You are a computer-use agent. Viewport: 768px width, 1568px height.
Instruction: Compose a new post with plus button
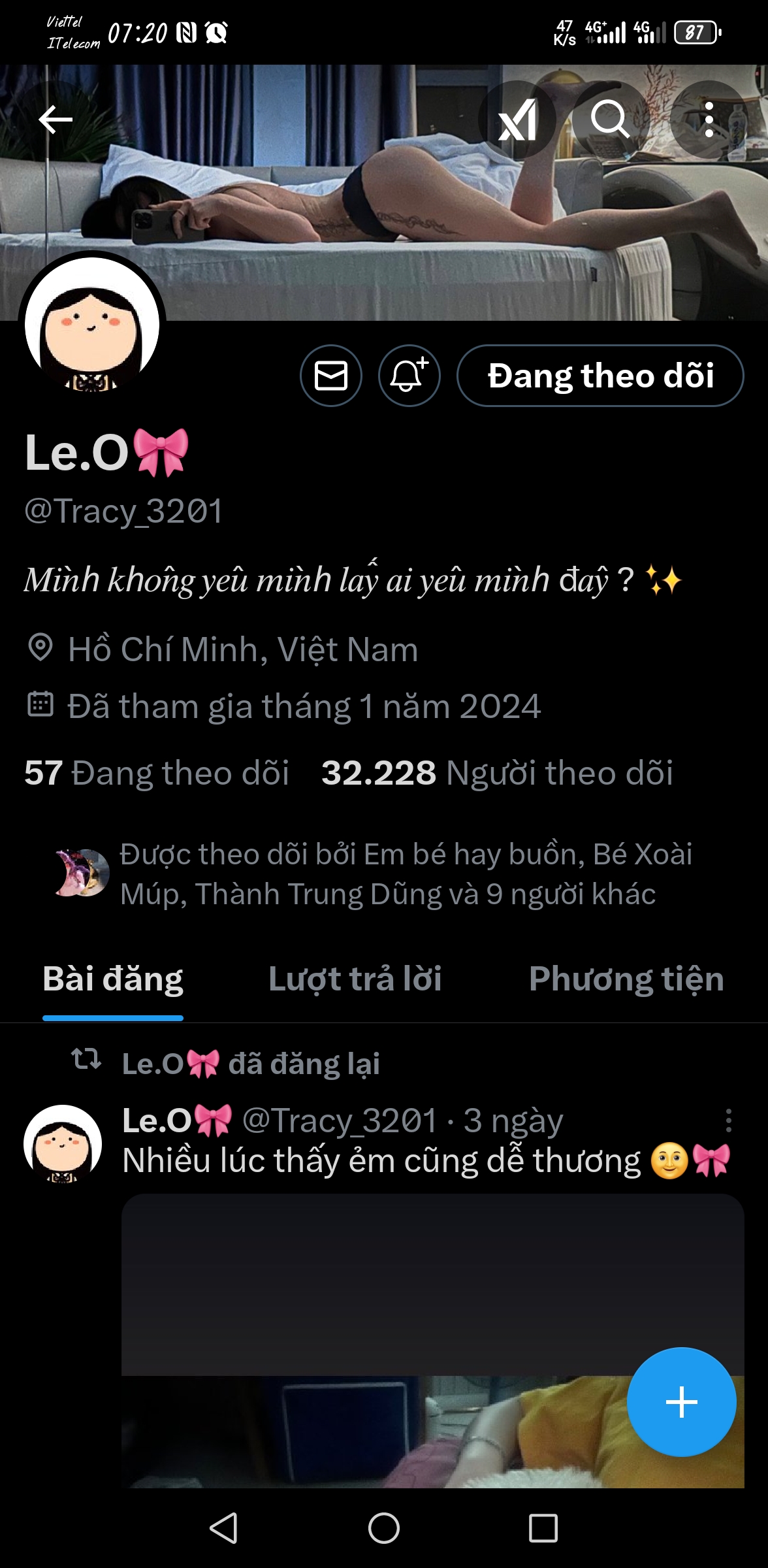[x=681, y=1401]
